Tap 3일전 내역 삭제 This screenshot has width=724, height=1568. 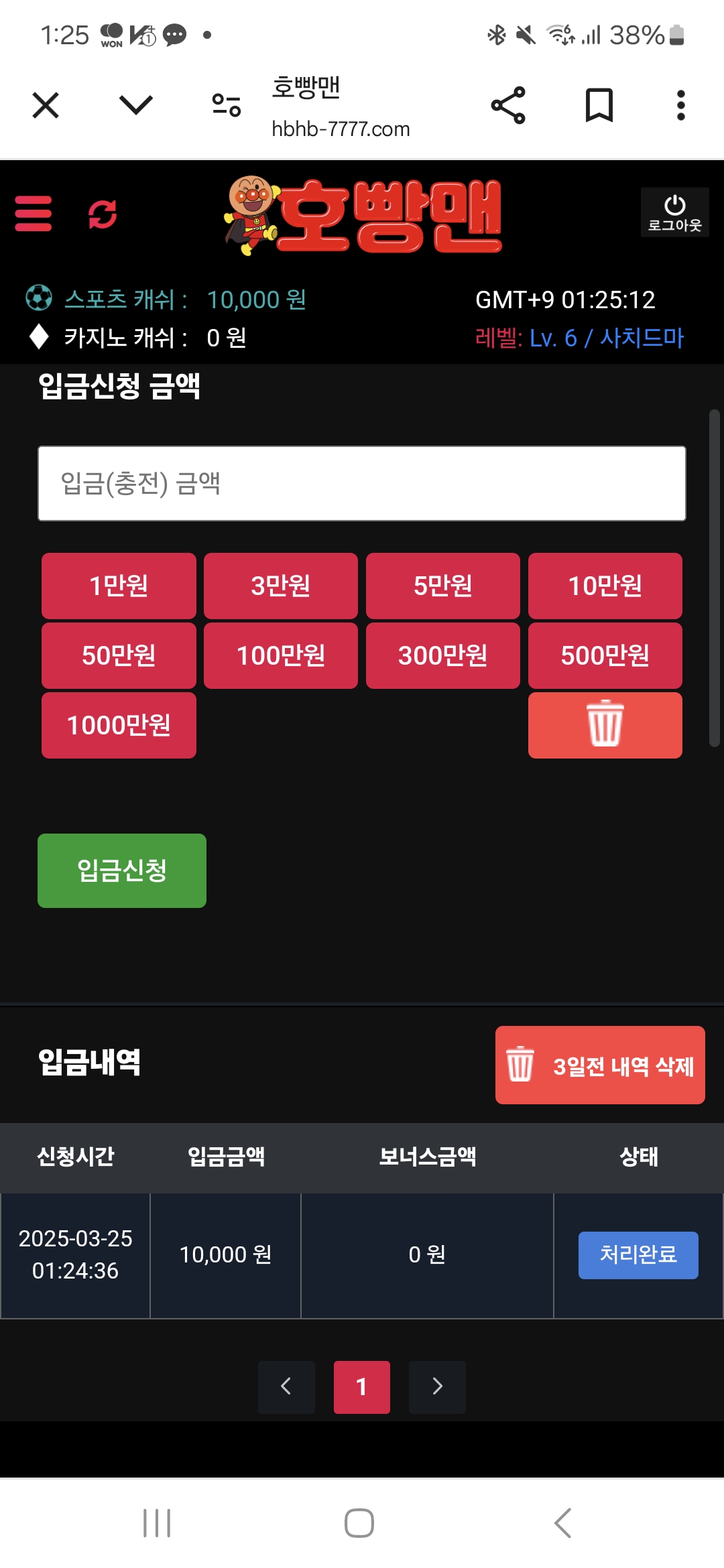(600, 1065)
